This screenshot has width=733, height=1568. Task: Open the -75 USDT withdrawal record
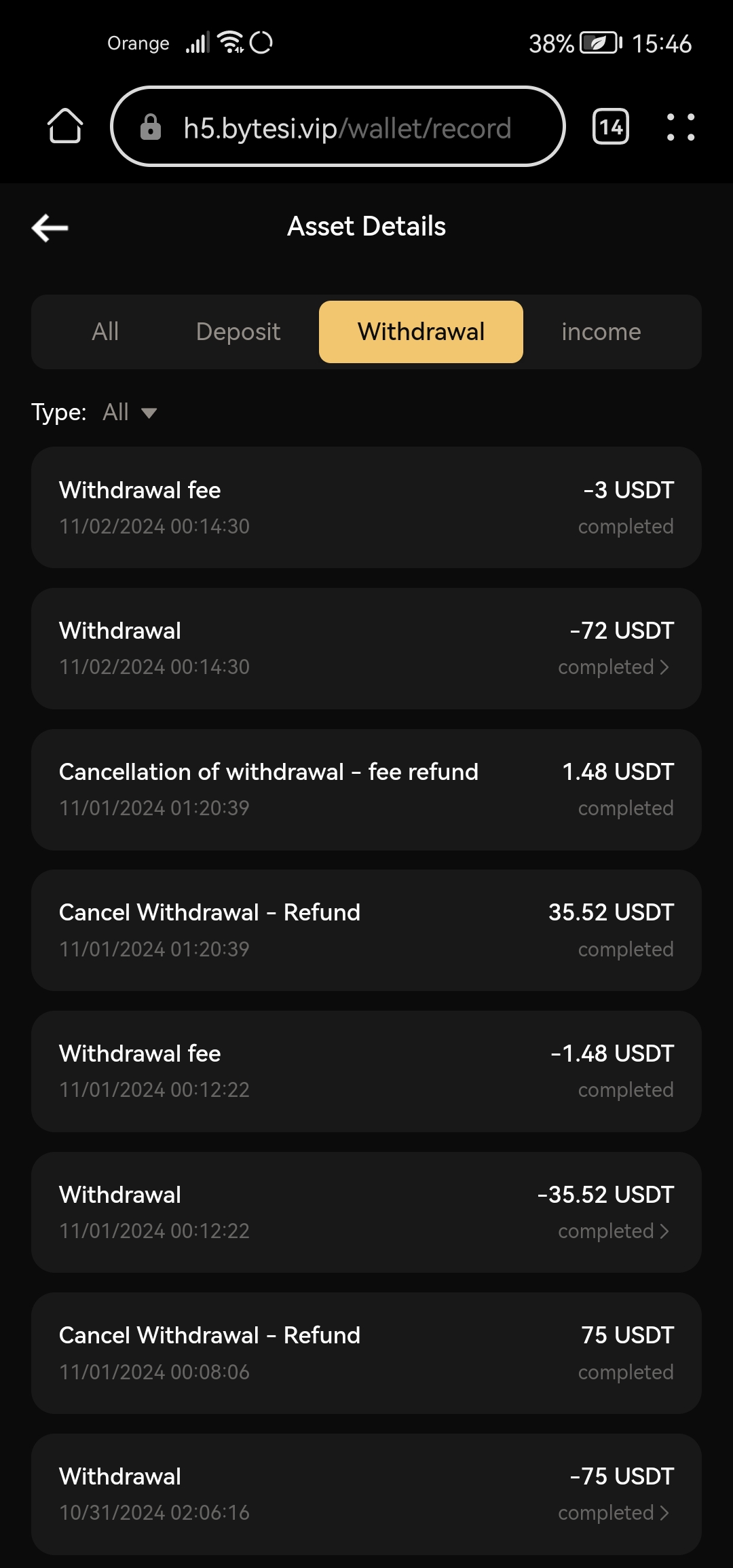pos(366,1494)
